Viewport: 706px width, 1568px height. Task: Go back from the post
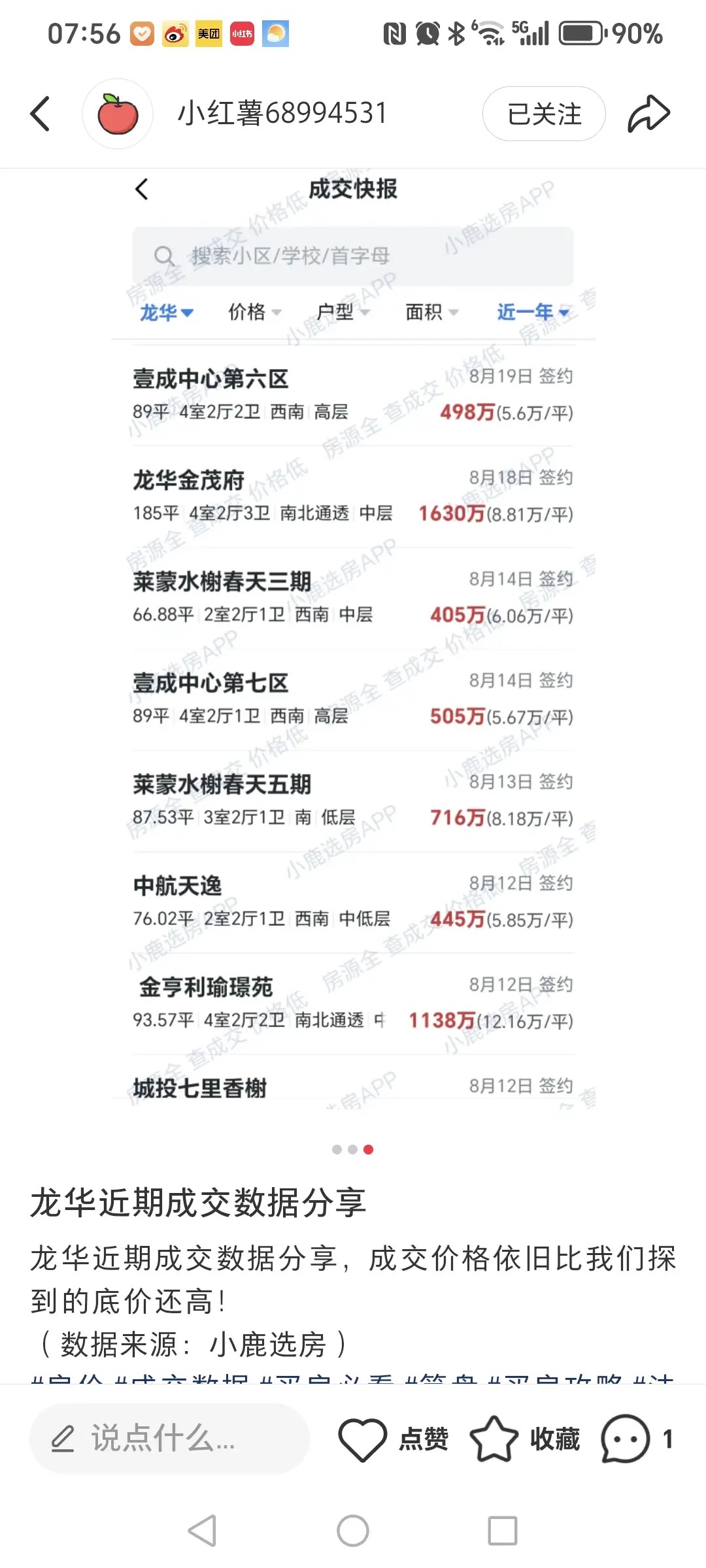(x=41, y=114)
